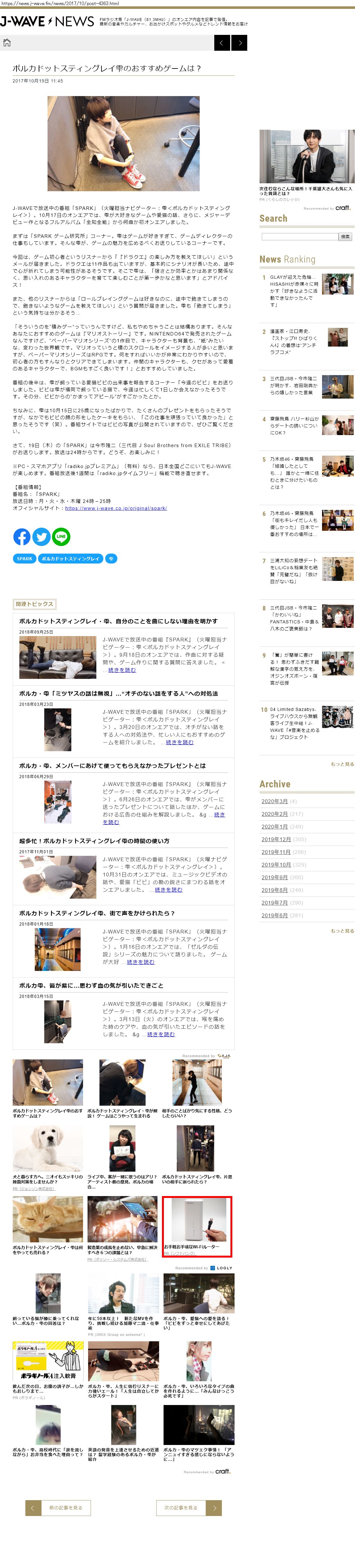This screenshot has height=1568, width=355.
Task: Open the next article with the right arrow
Action: 240,42
